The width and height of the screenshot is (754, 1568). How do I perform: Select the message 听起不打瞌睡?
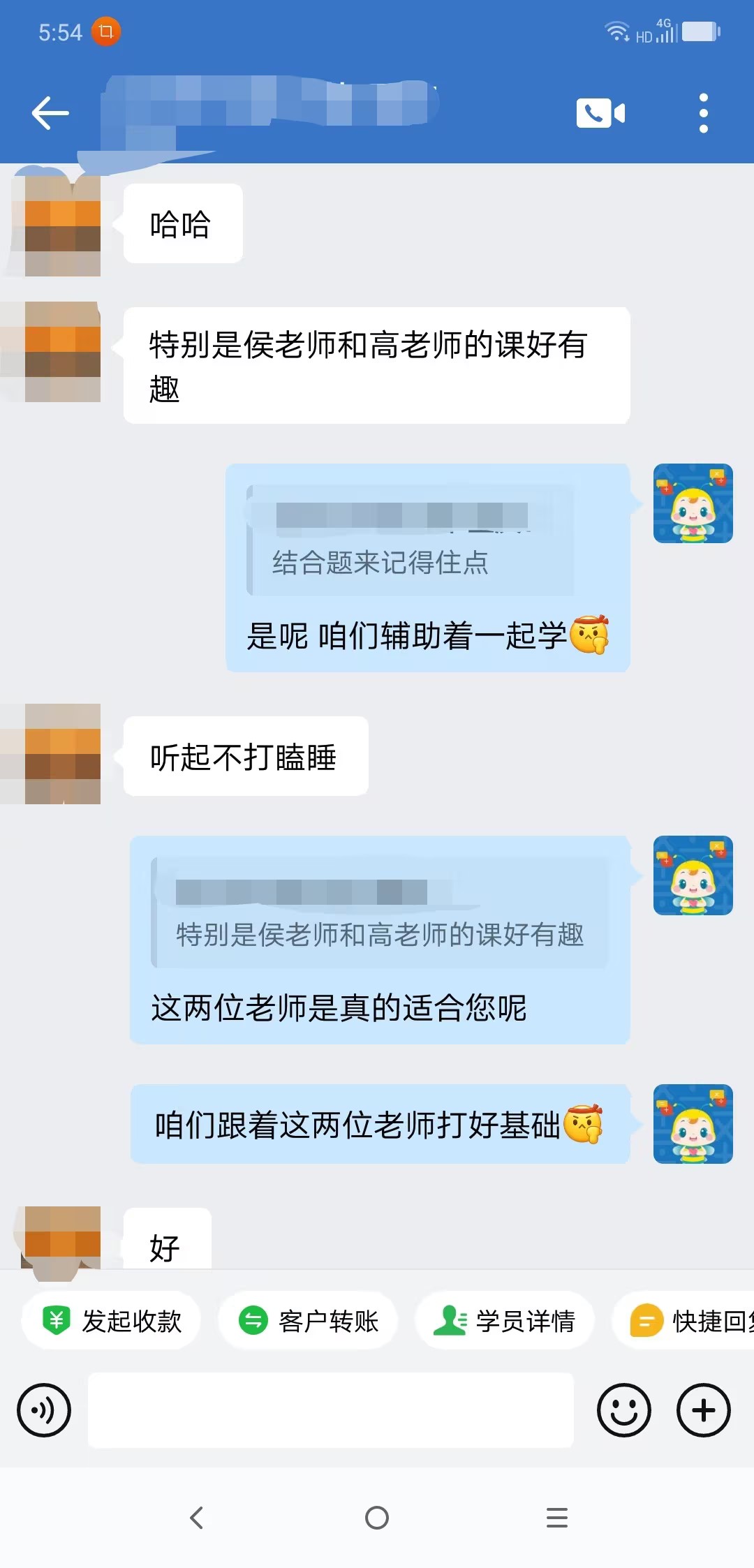point(244,756)
